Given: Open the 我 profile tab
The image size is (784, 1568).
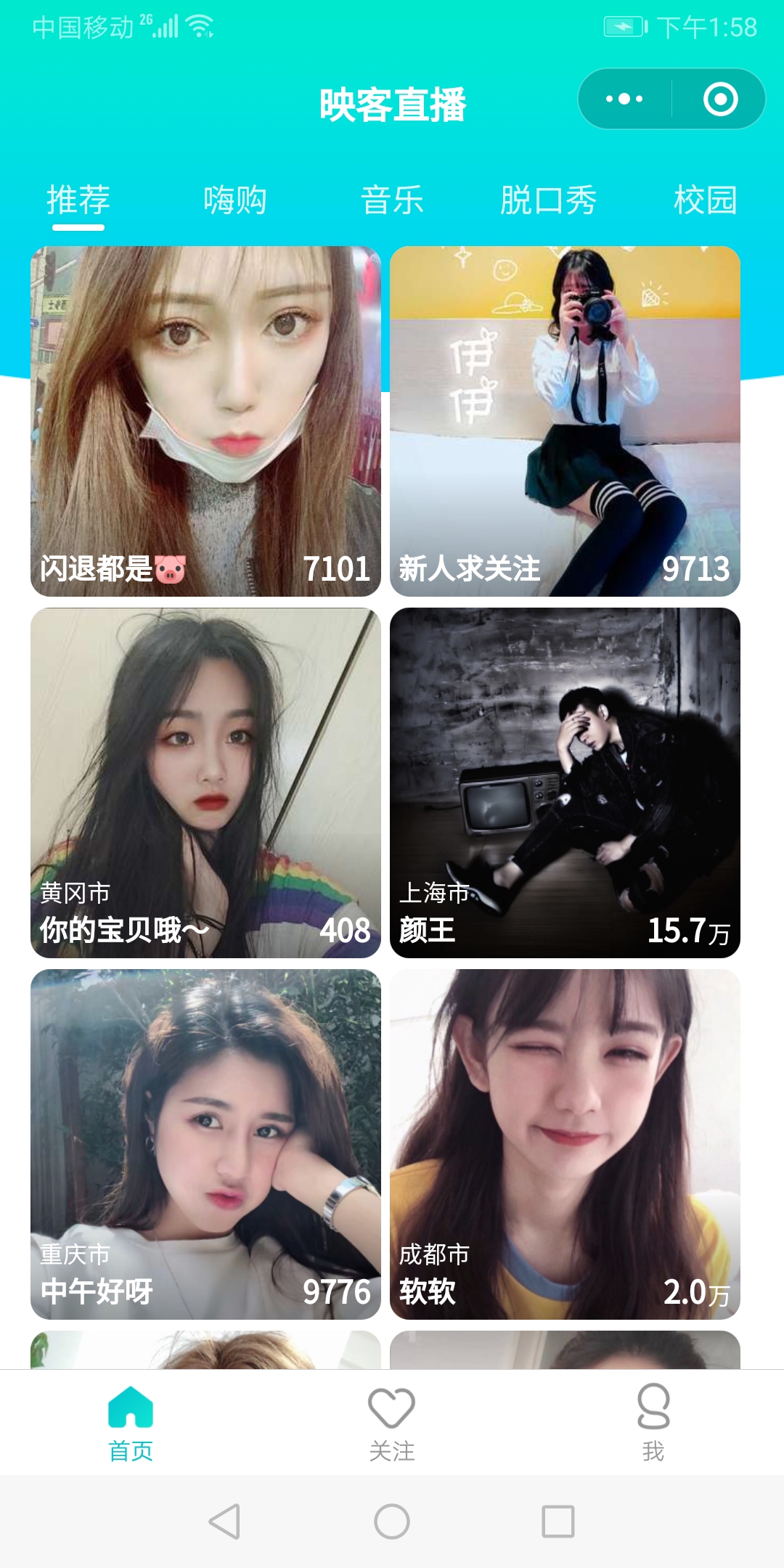Looking at the screenshot, I should click(x=653, y=1423).
